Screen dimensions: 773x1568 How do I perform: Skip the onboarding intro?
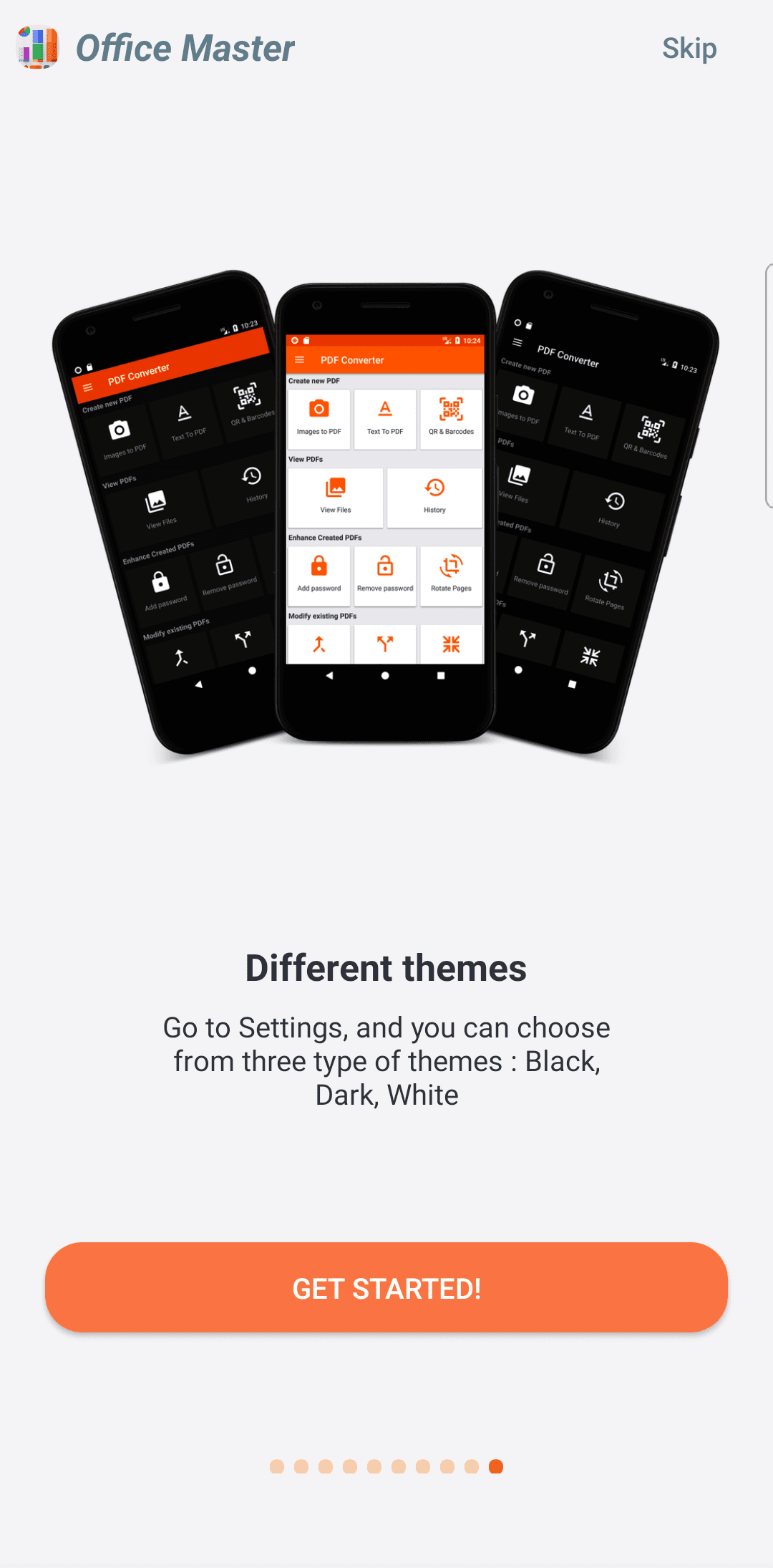[x=689, y=49]
